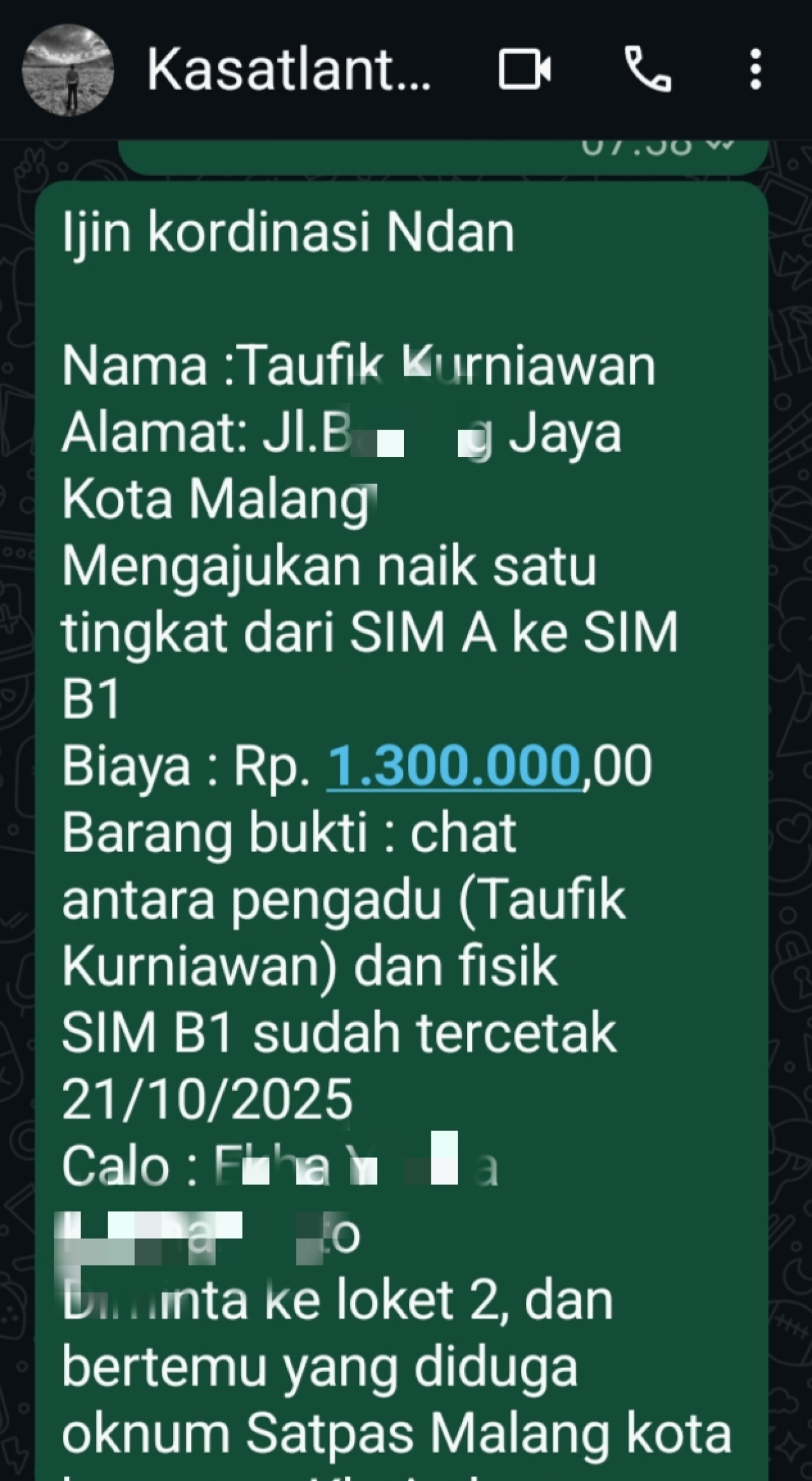Open the Kasatlant profile picture

click(68, 70)
